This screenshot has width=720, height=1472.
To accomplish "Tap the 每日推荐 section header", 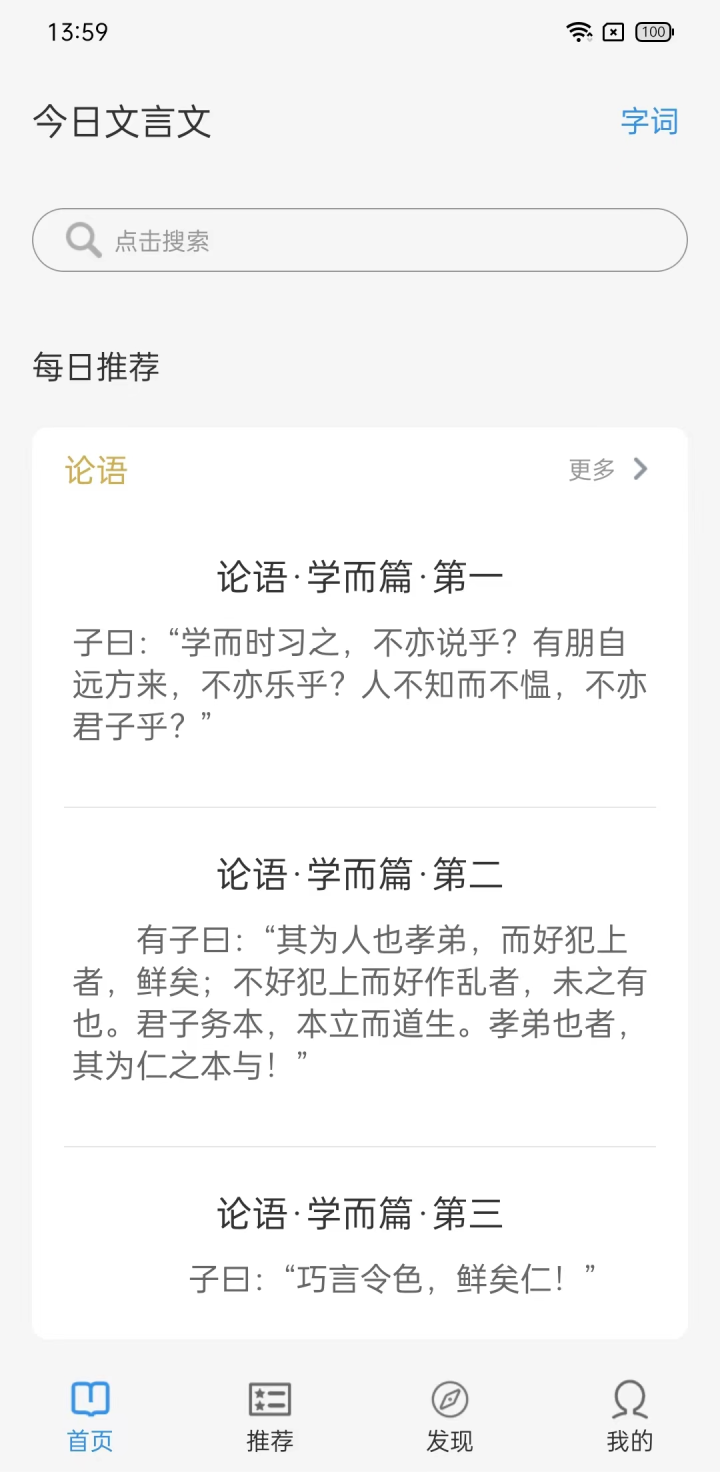I will [x=95, y=367].
